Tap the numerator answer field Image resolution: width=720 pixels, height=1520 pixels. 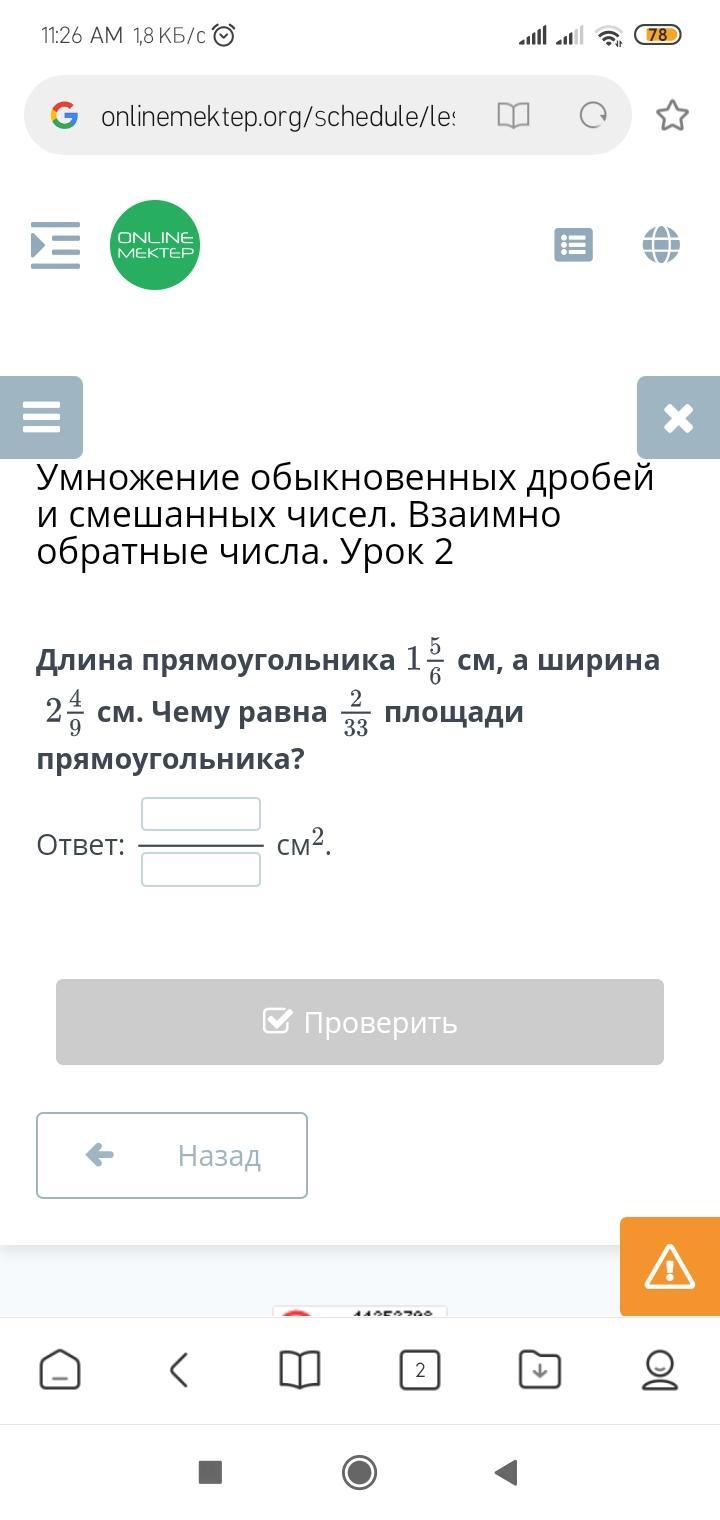pyautogui.click(x=201, y=814)
